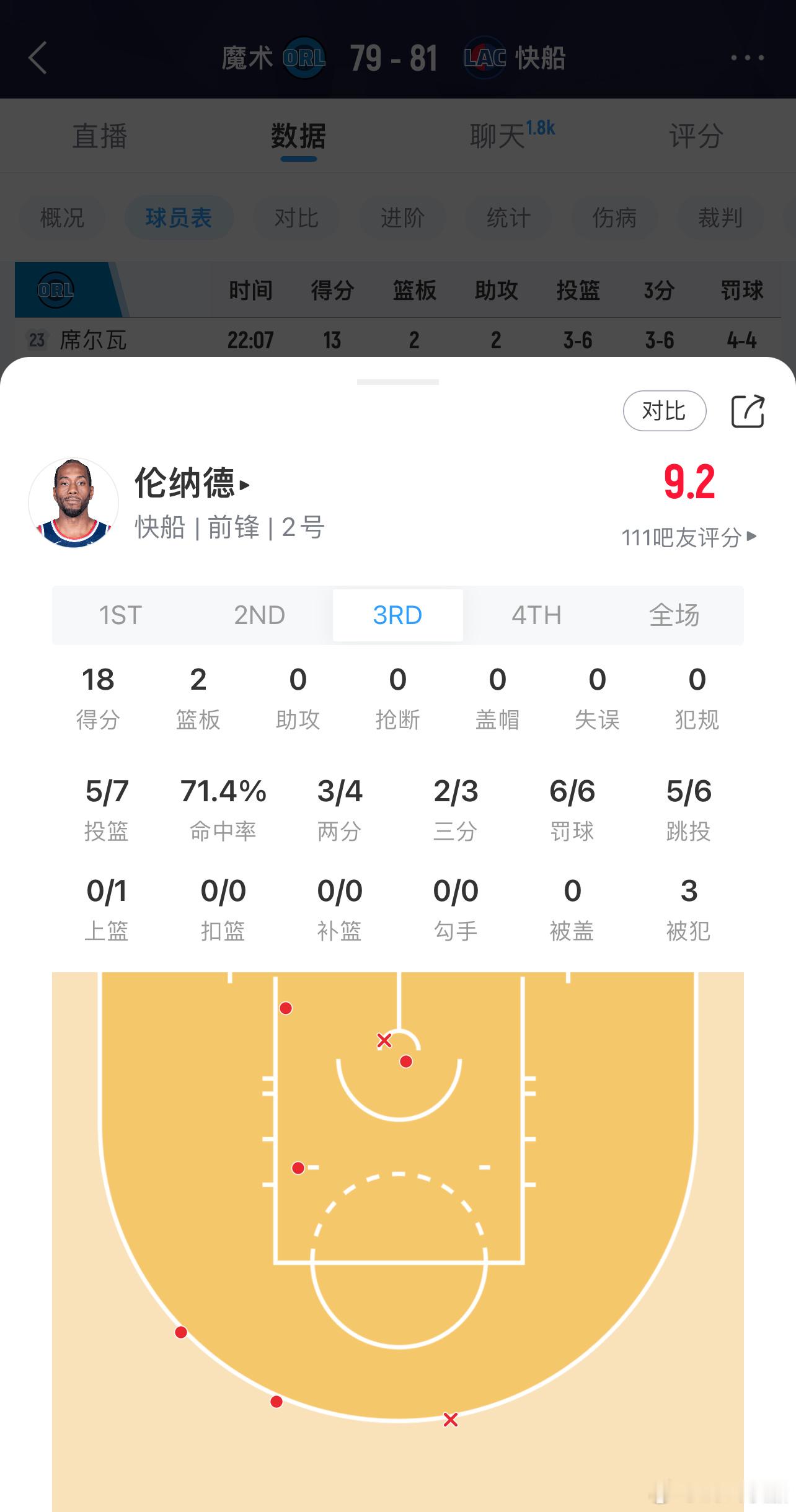The height and width of the screenshot is (1512, 796).
Task: Select the 4TH quarter stats toggle
Action: (536, 615)
